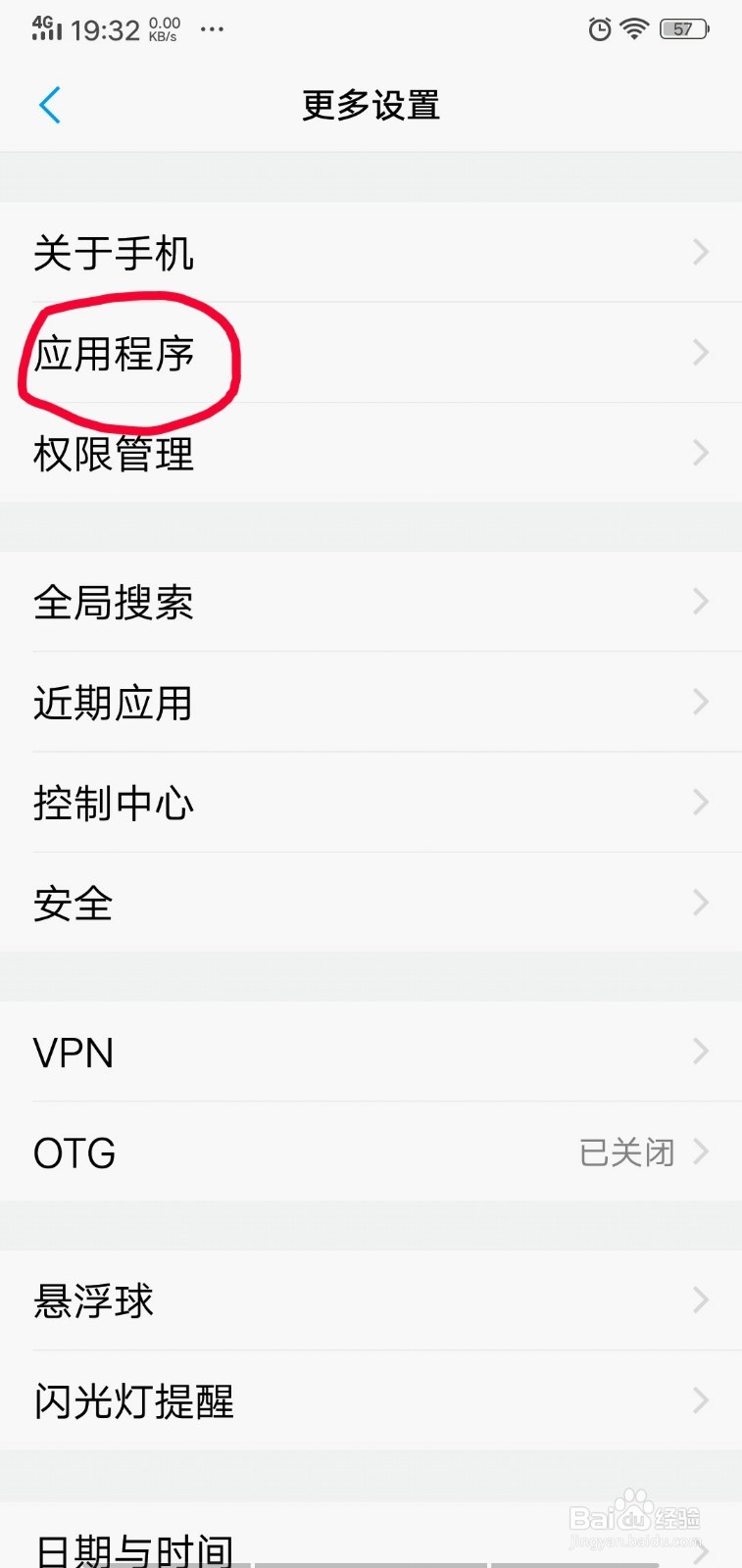Tap the three-dot indicator in the status bar
742x1568 pixels.
(x=212, y=30)
